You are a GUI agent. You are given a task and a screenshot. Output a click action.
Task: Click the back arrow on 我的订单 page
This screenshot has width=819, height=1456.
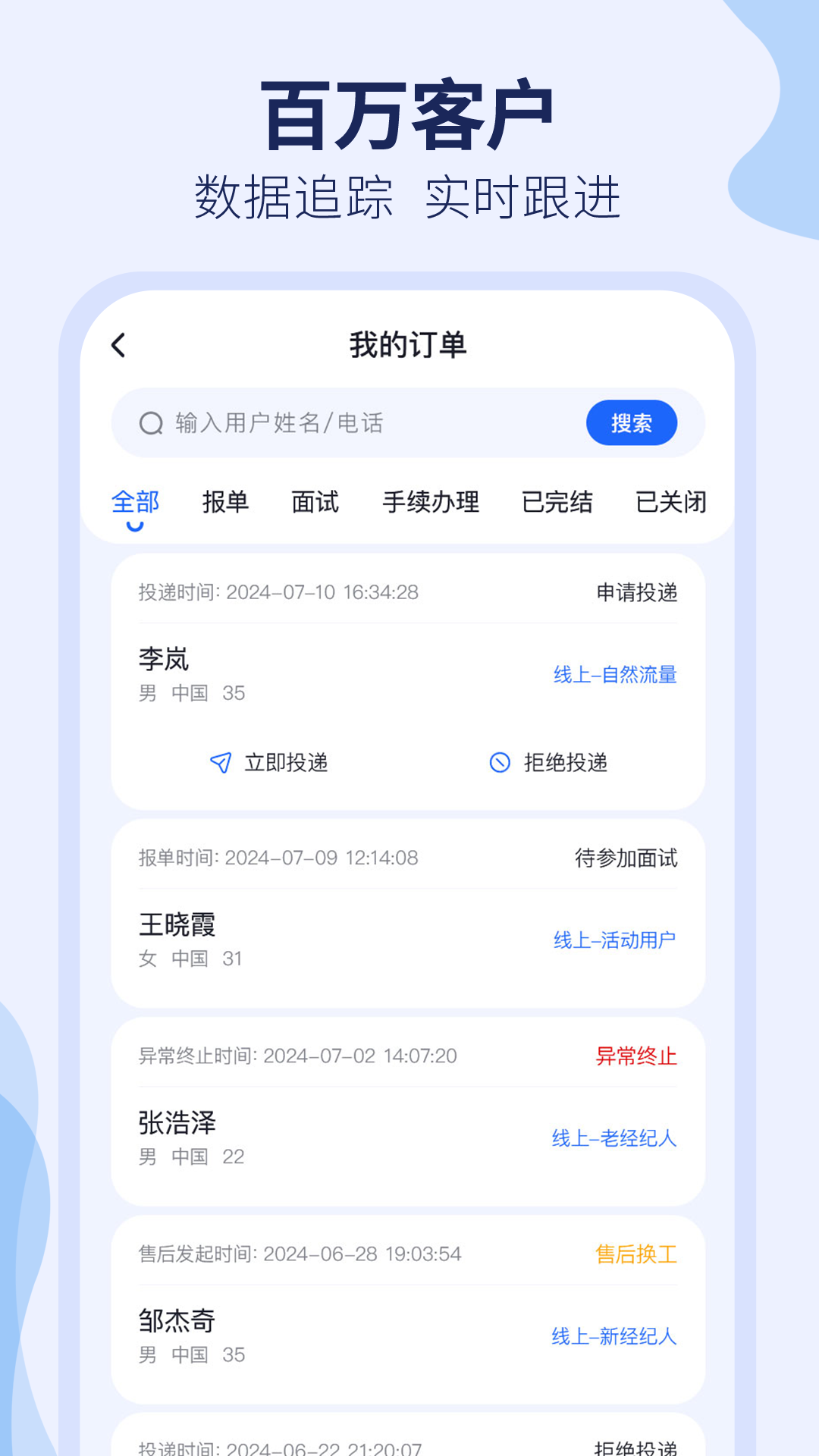tap(118, 345)
